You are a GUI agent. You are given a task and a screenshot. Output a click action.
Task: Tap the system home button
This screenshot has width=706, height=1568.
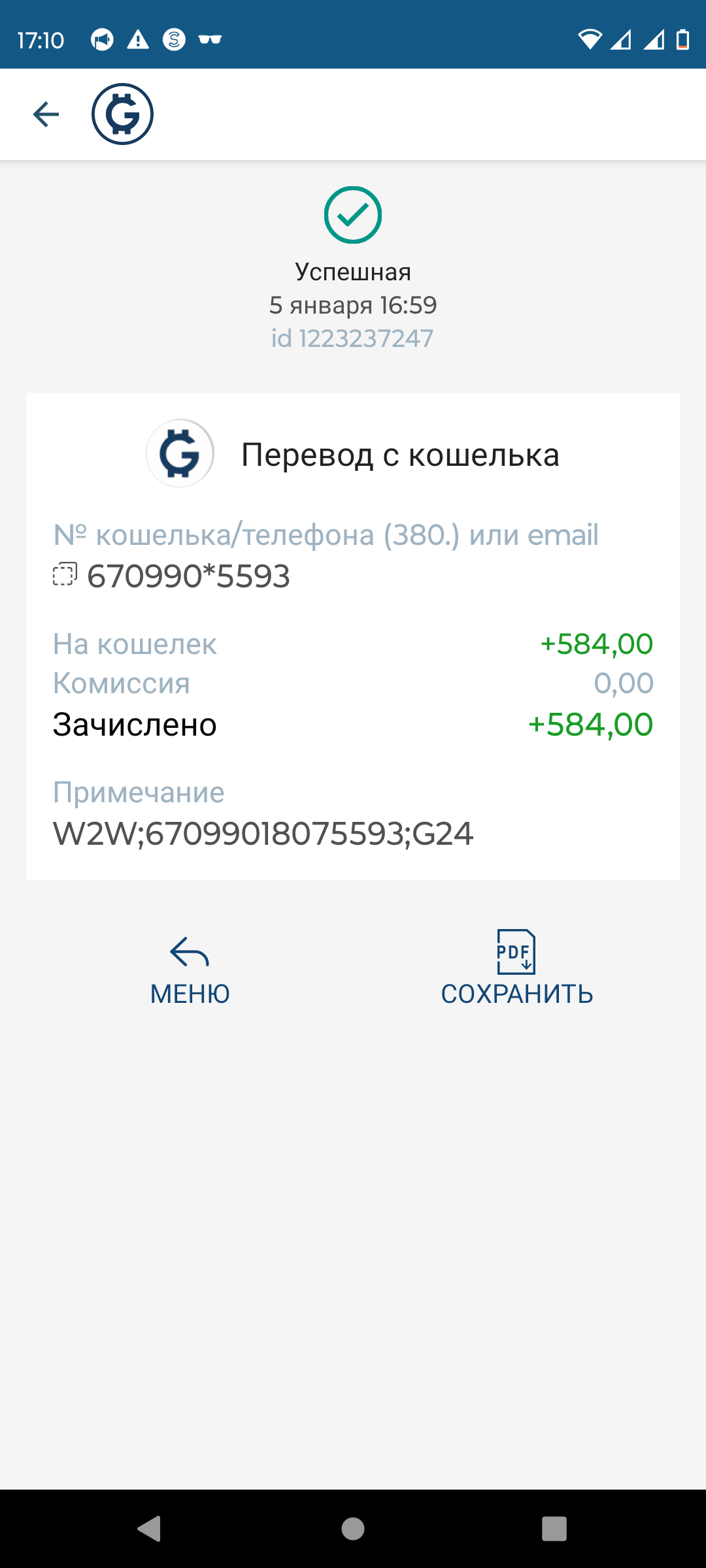pos(353,1529)
